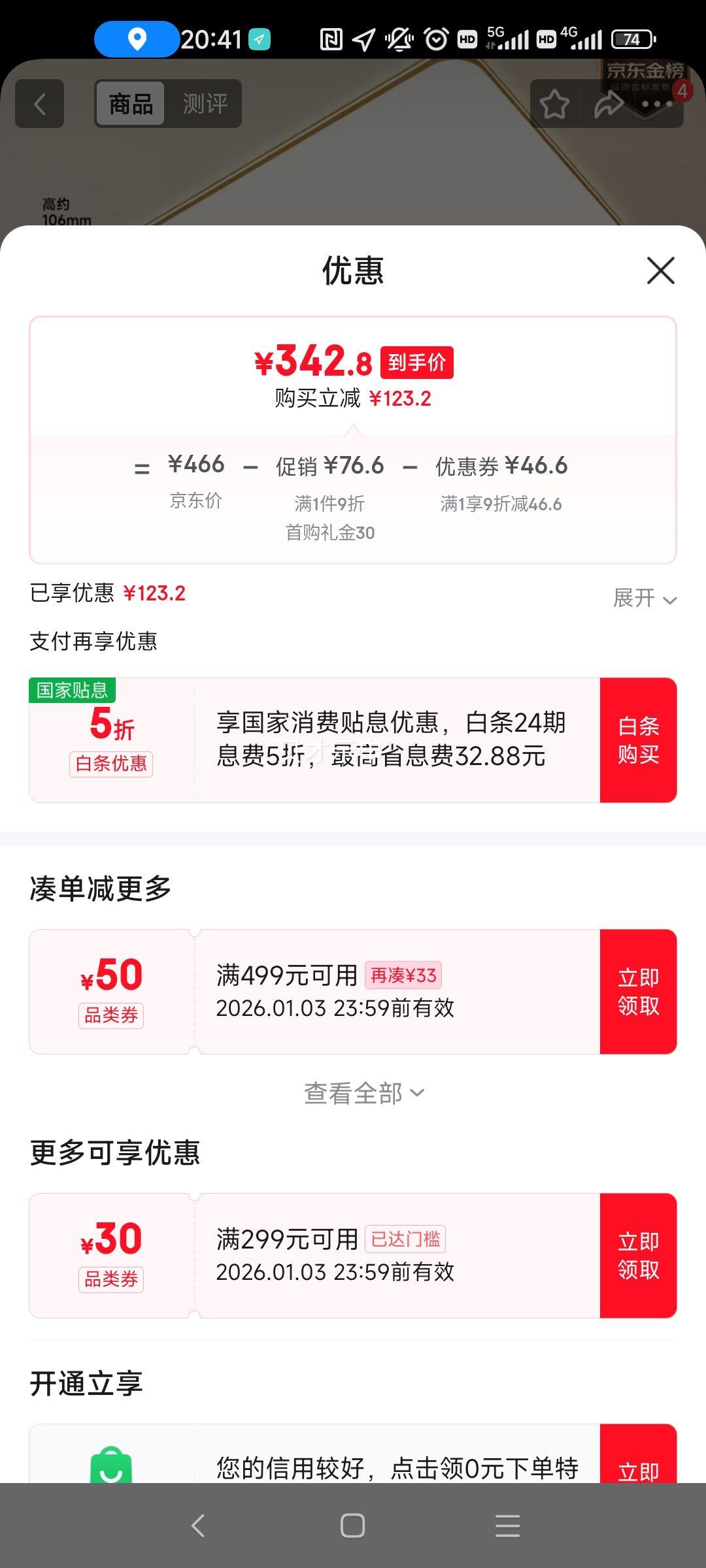
Task: Close the 优惠 popup with the X
Action: (660, 271)
